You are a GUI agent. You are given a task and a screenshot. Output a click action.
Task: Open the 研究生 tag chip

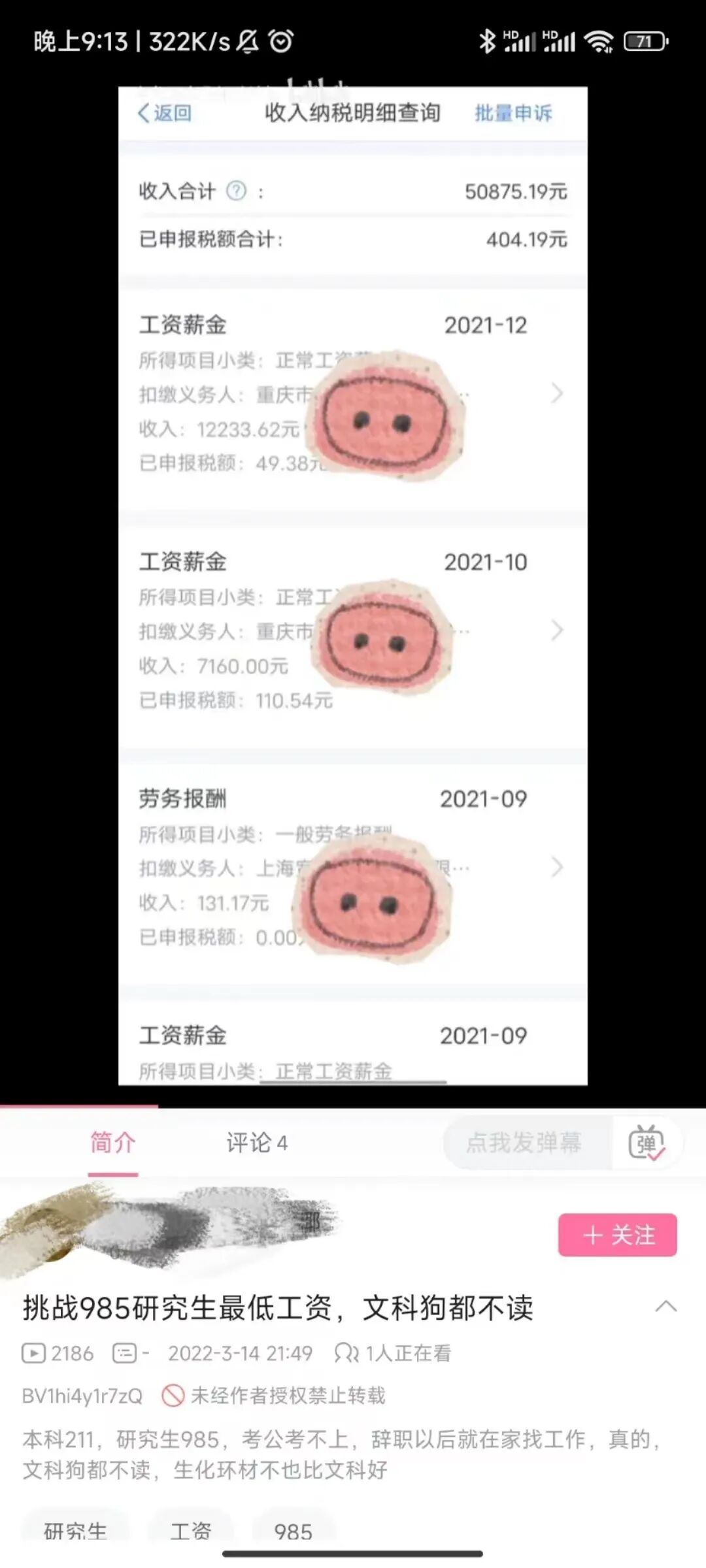point(75,1530)
